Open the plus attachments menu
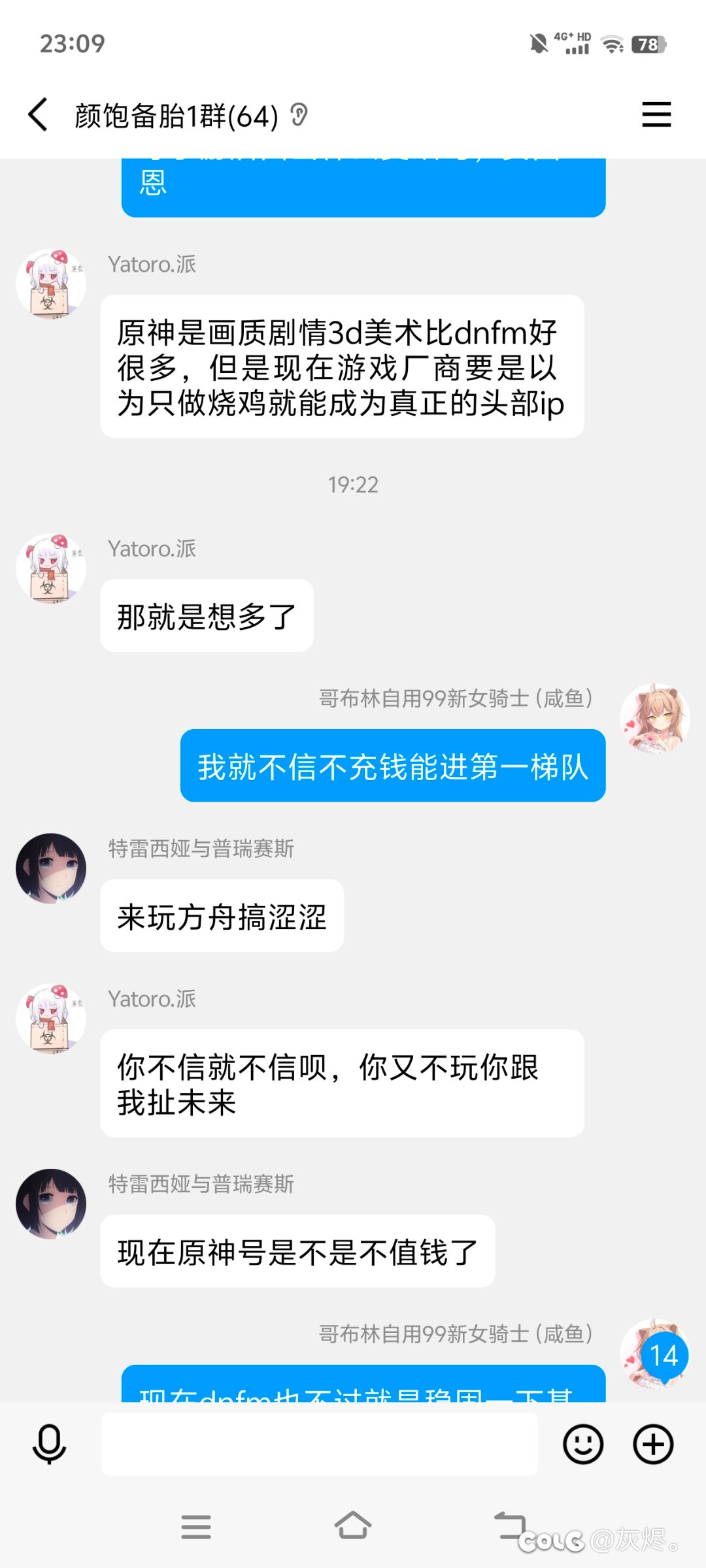The width and height of the screenshot is (706, 1568). [653, 1444]
